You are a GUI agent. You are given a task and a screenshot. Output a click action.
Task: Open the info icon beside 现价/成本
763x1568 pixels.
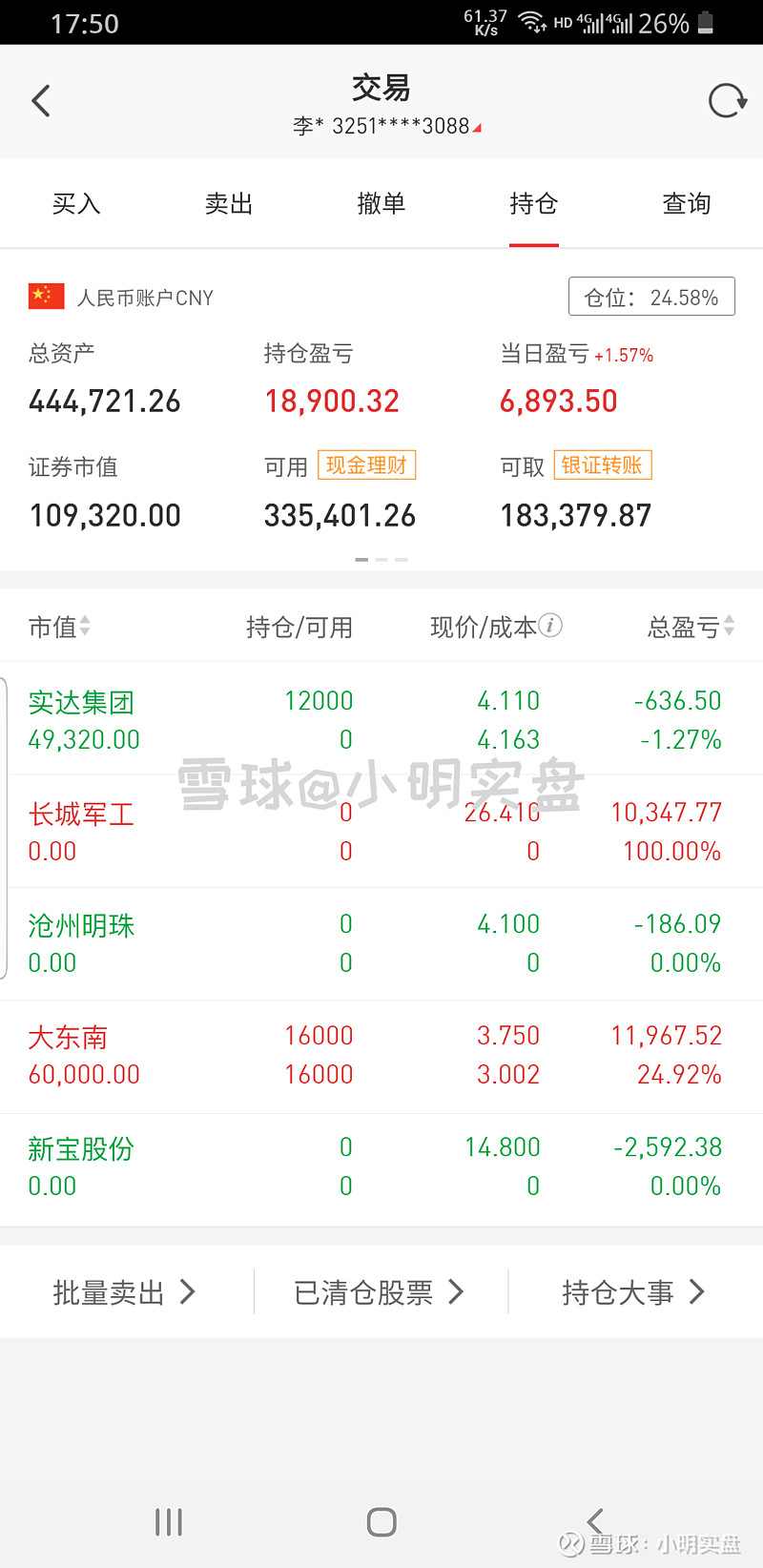pos(551,627)
